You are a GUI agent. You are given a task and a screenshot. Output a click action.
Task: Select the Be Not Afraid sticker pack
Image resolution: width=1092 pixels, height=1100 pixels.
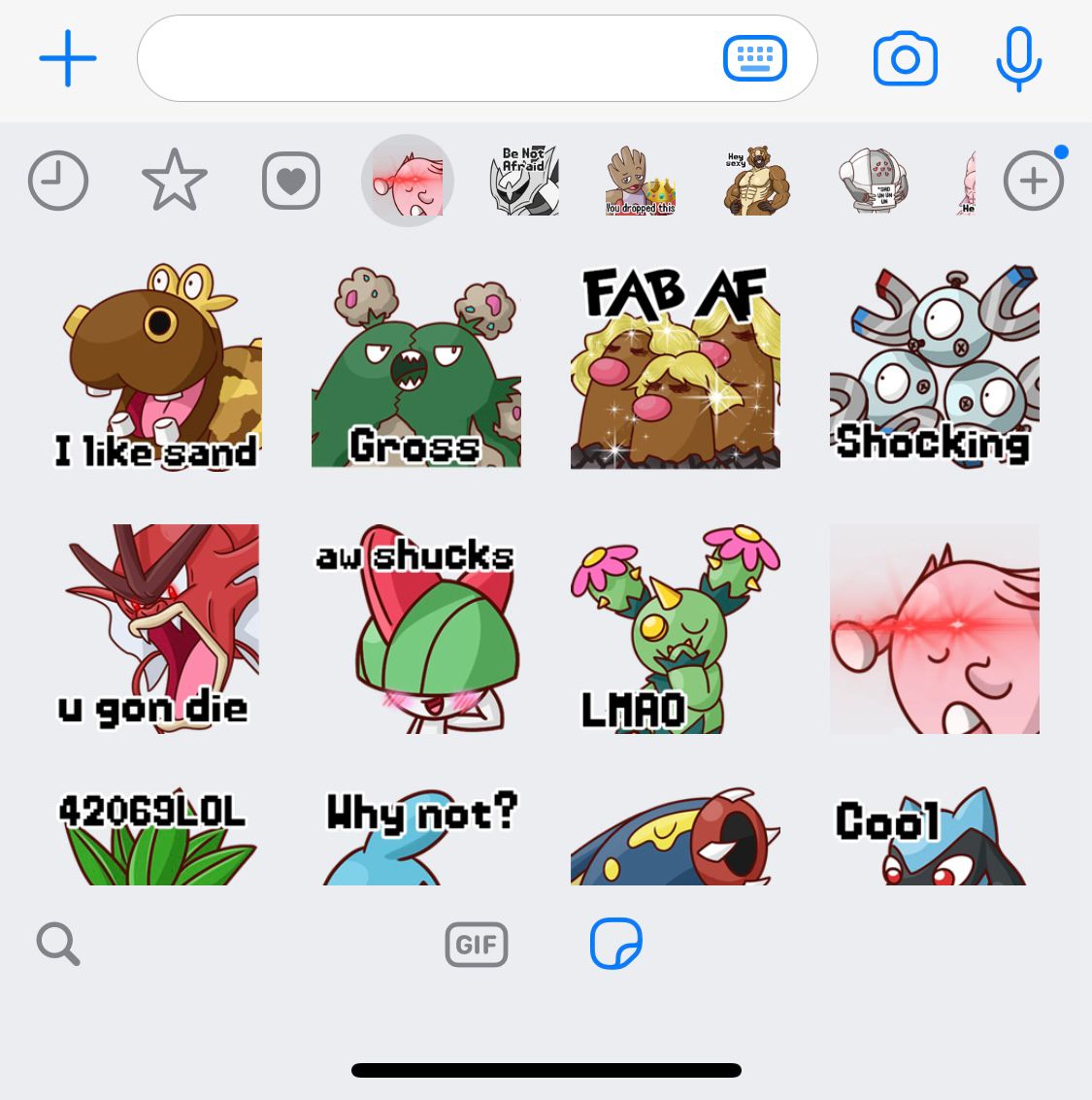tap(524, 181)
